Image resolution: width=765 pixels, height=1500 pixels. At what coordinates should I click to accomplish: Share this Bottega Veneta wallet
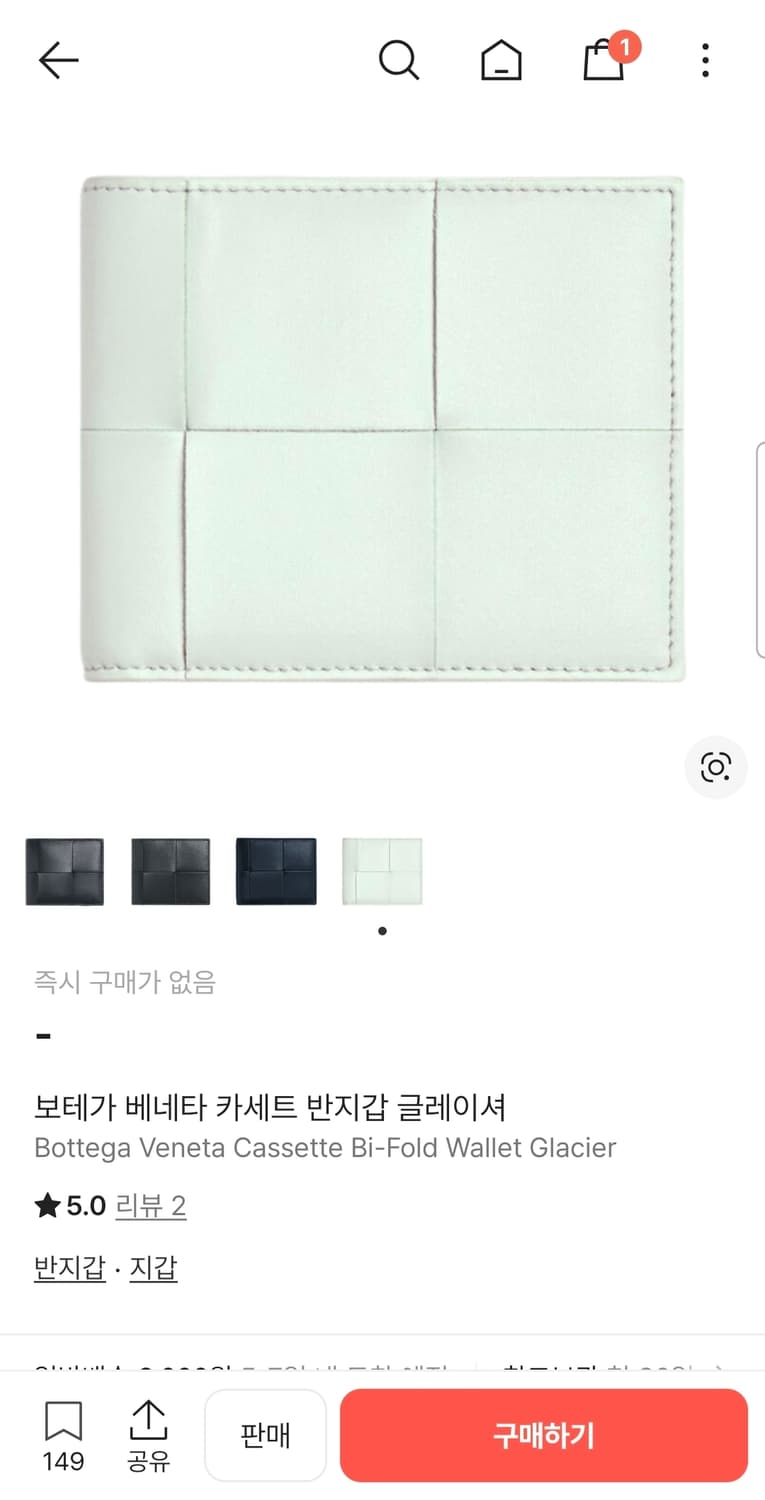point(148,1435)
